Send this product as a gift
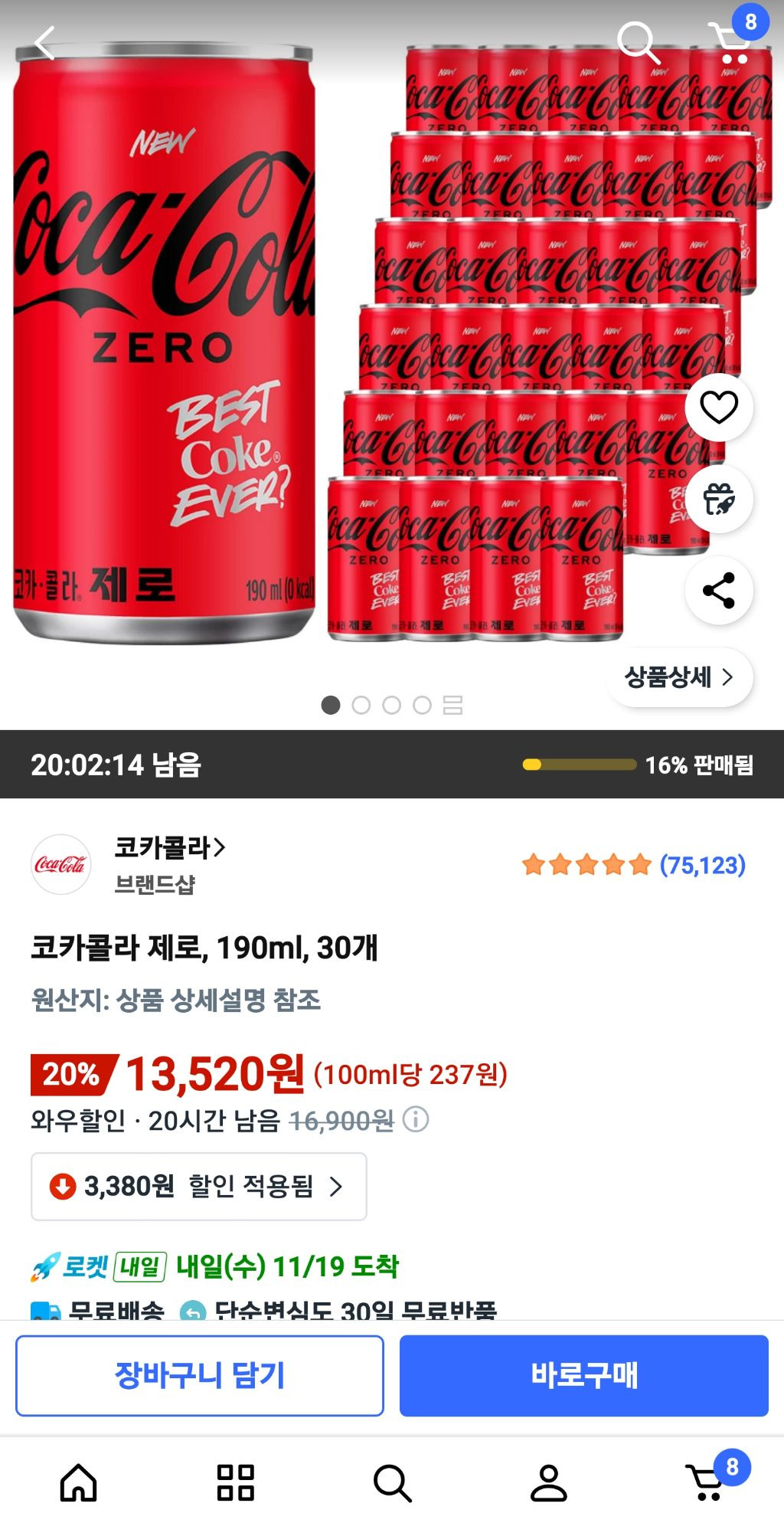The width and height of the screenshot is (784, 1536). click(x=718, y=499)
